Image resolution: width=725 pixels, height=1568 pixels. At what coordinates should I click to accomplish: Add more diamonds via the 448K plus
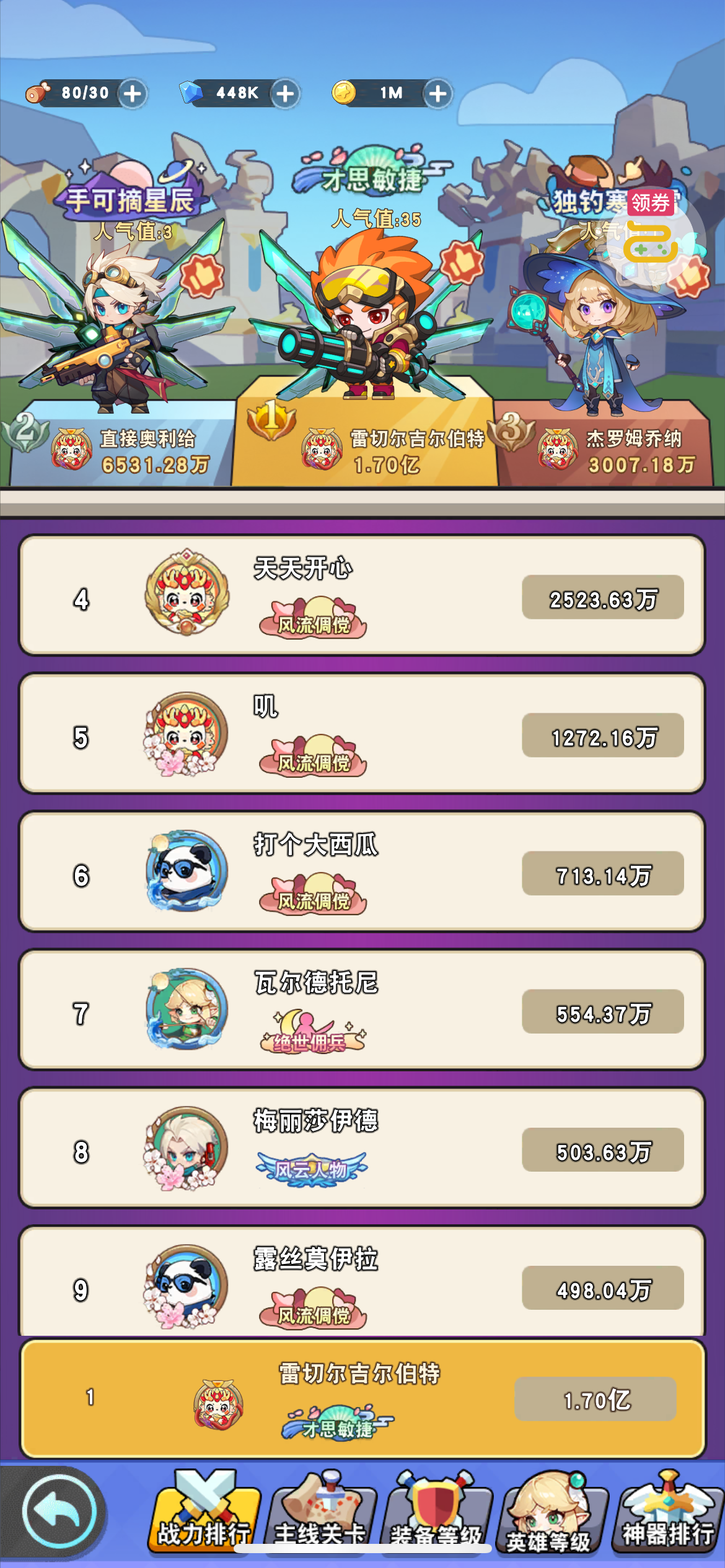(285, 94)
